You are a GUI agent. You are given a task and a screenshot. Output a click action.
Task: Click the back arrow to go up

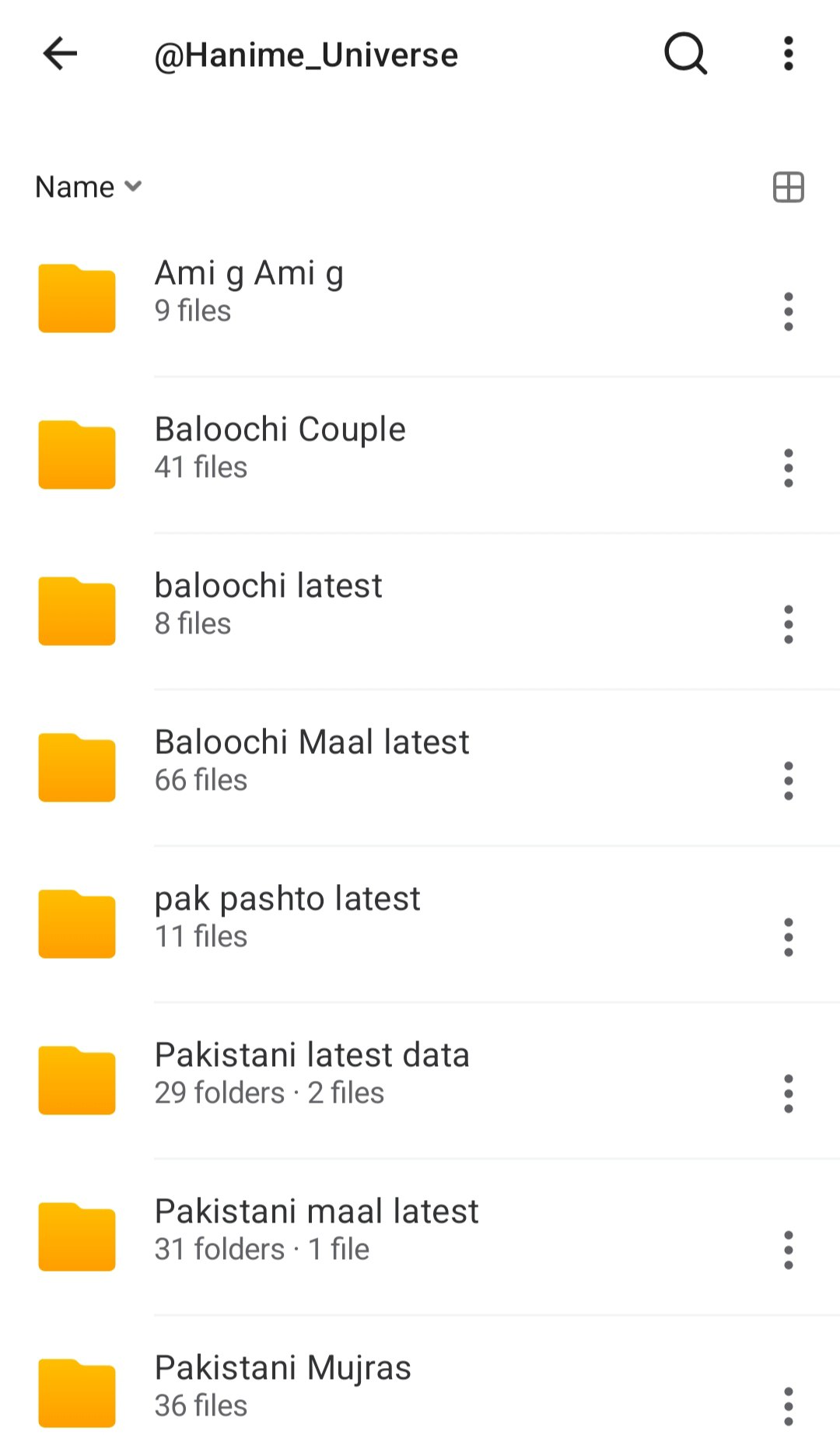pyautogui.click(x=59, y=53)
